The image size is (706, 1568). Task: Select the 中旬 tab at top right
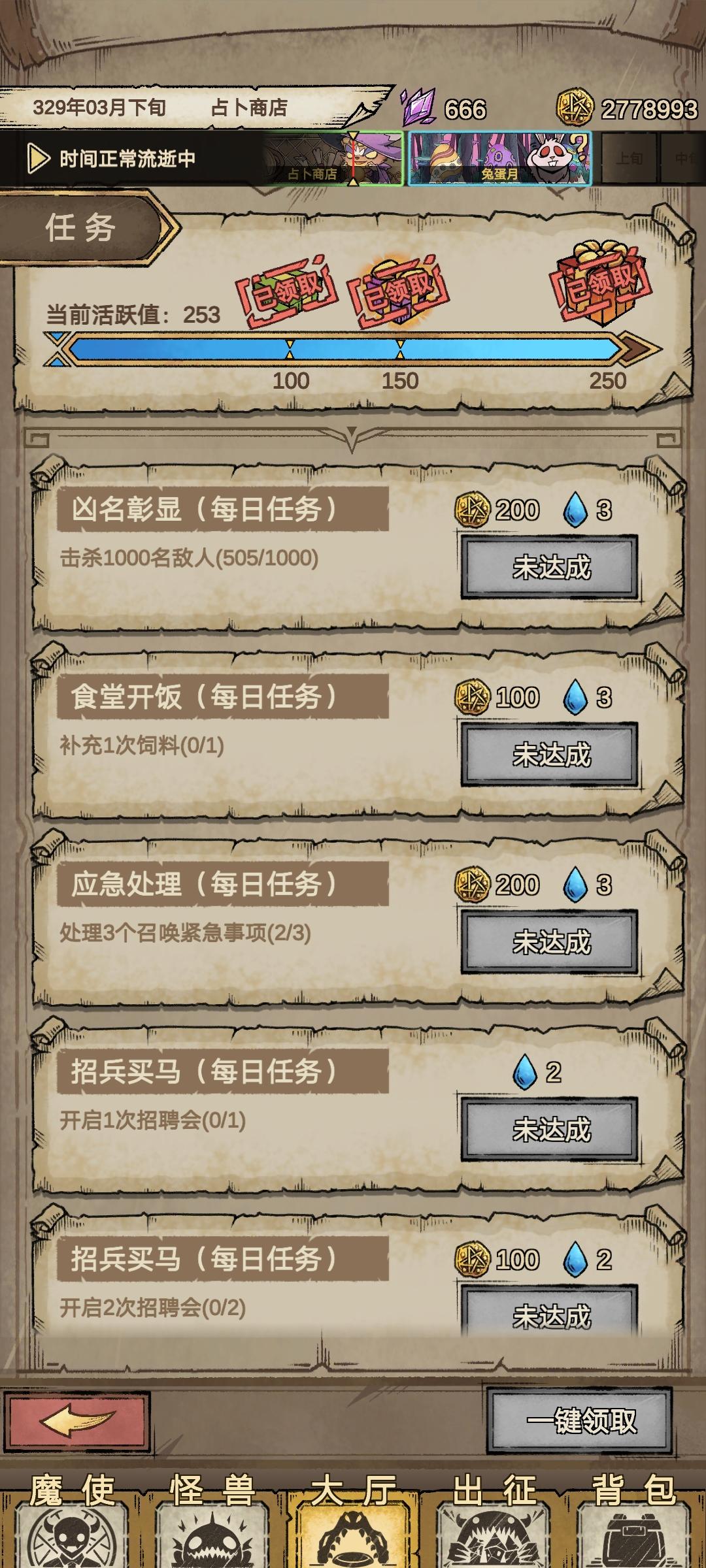coord(690,157)
